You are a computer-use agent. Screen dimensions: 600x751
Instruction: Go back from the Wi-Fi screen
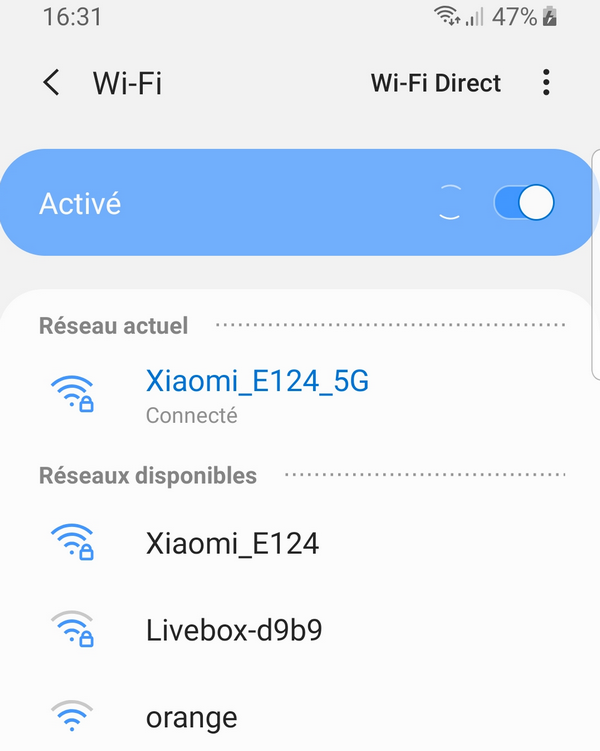pos(52,83)
